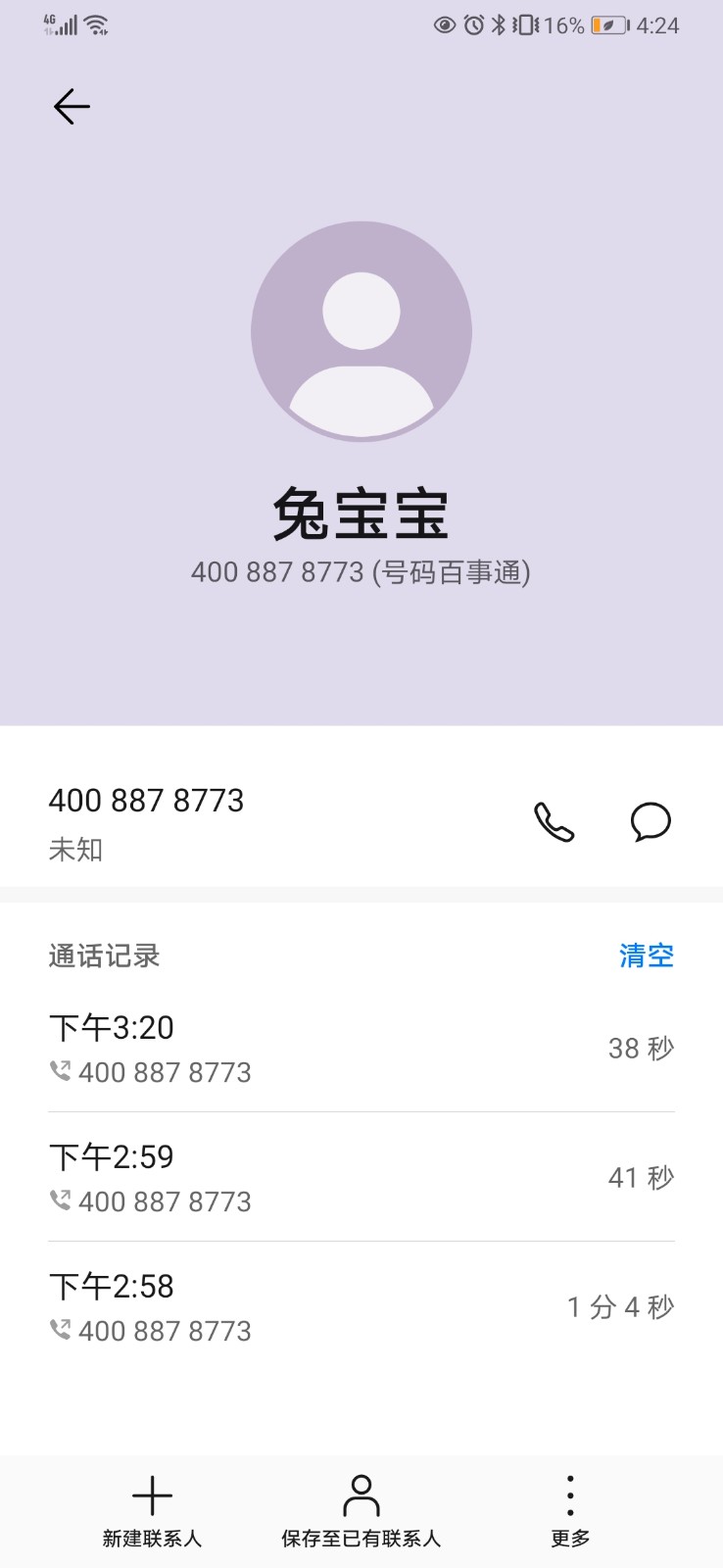The width and height of the screenshot is (723, 1568).
Task: Send a message to 400 887 8773
Action: tap(651, 821)
